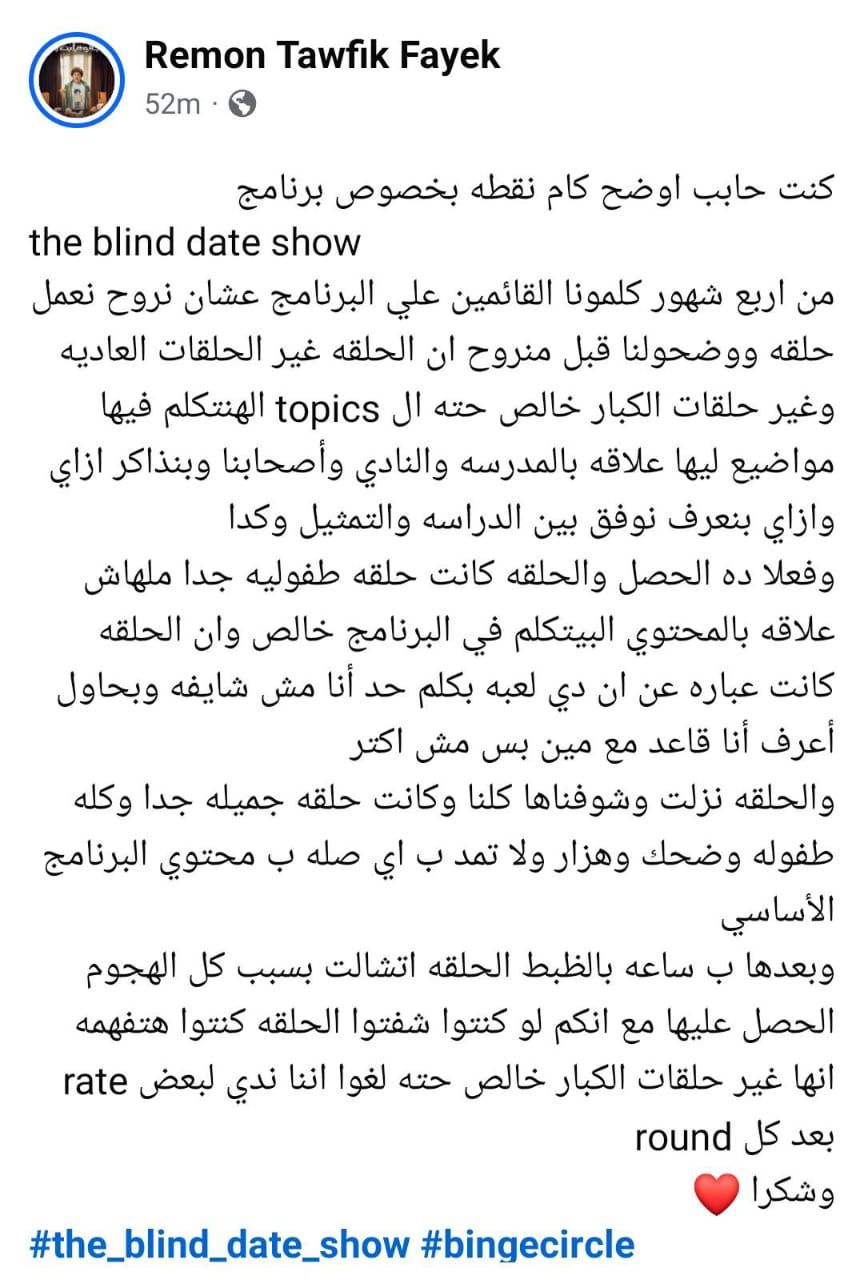Image resolution: width=864 pixels, height=1280 pixels.
Task: Open Remon Tawfik Fayek's profile picture
Action: click(76, 79)
